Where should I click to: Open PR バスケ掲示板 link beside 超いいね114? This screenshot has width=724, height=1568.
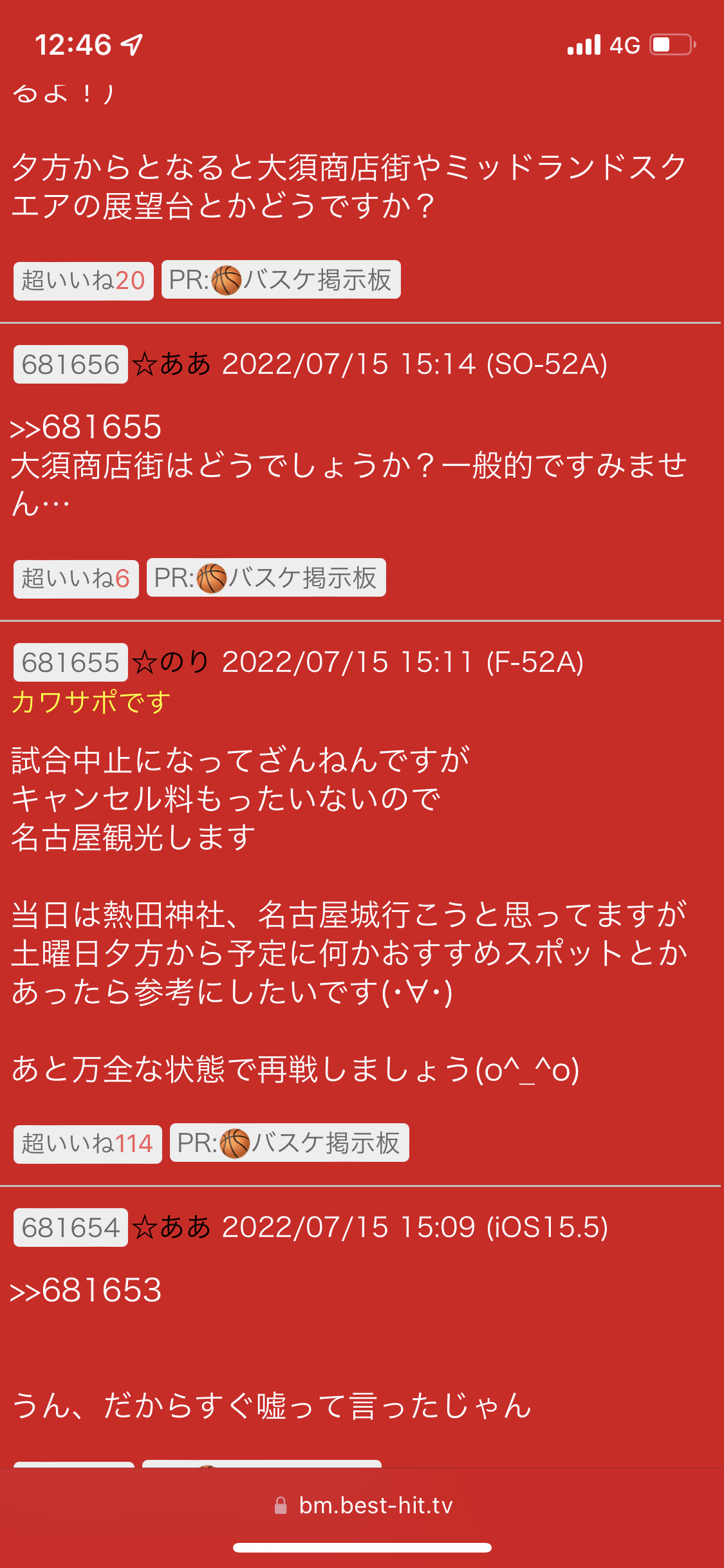pyautogui.click(x=289, y=1143)
